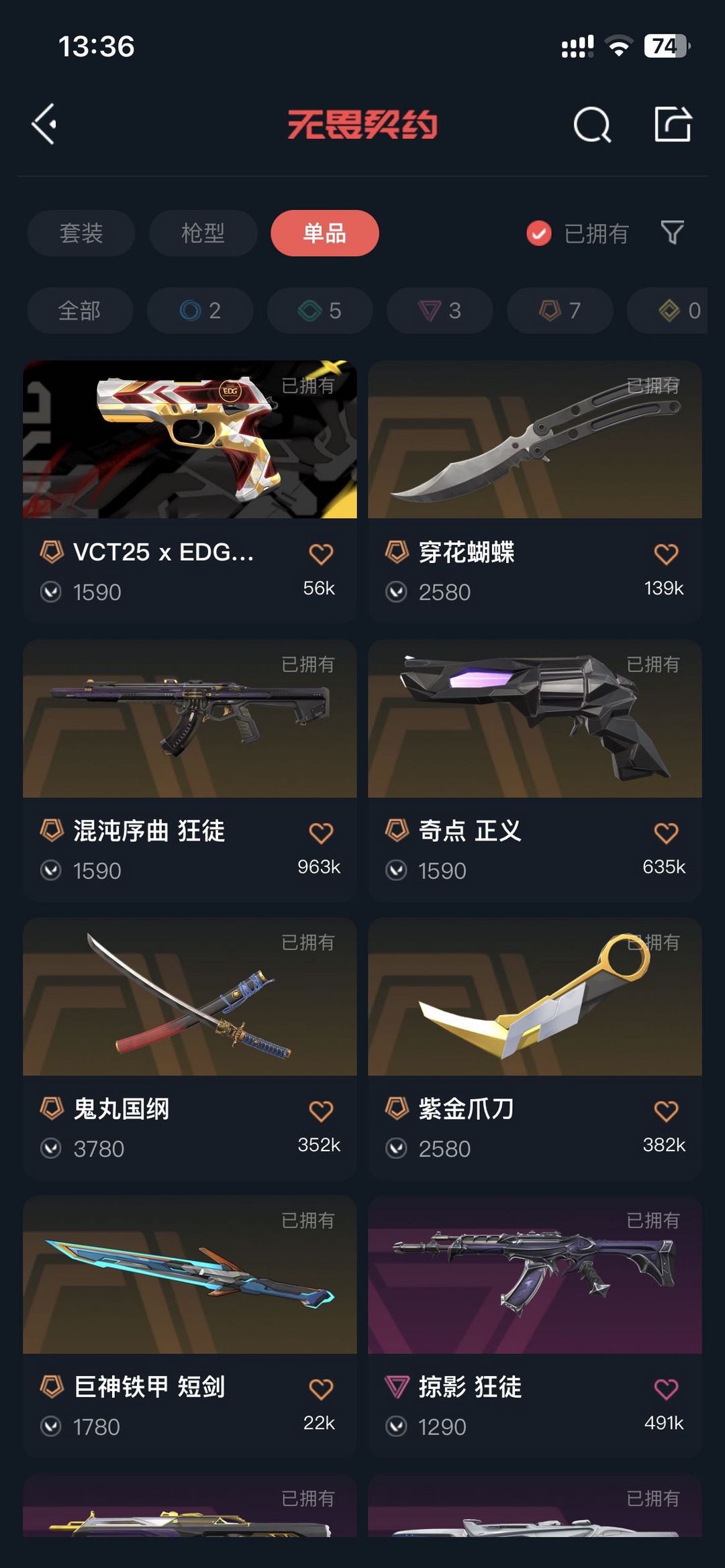Favorite the 鬼丸国纲 skin with the heart

tap(321, 1111)
